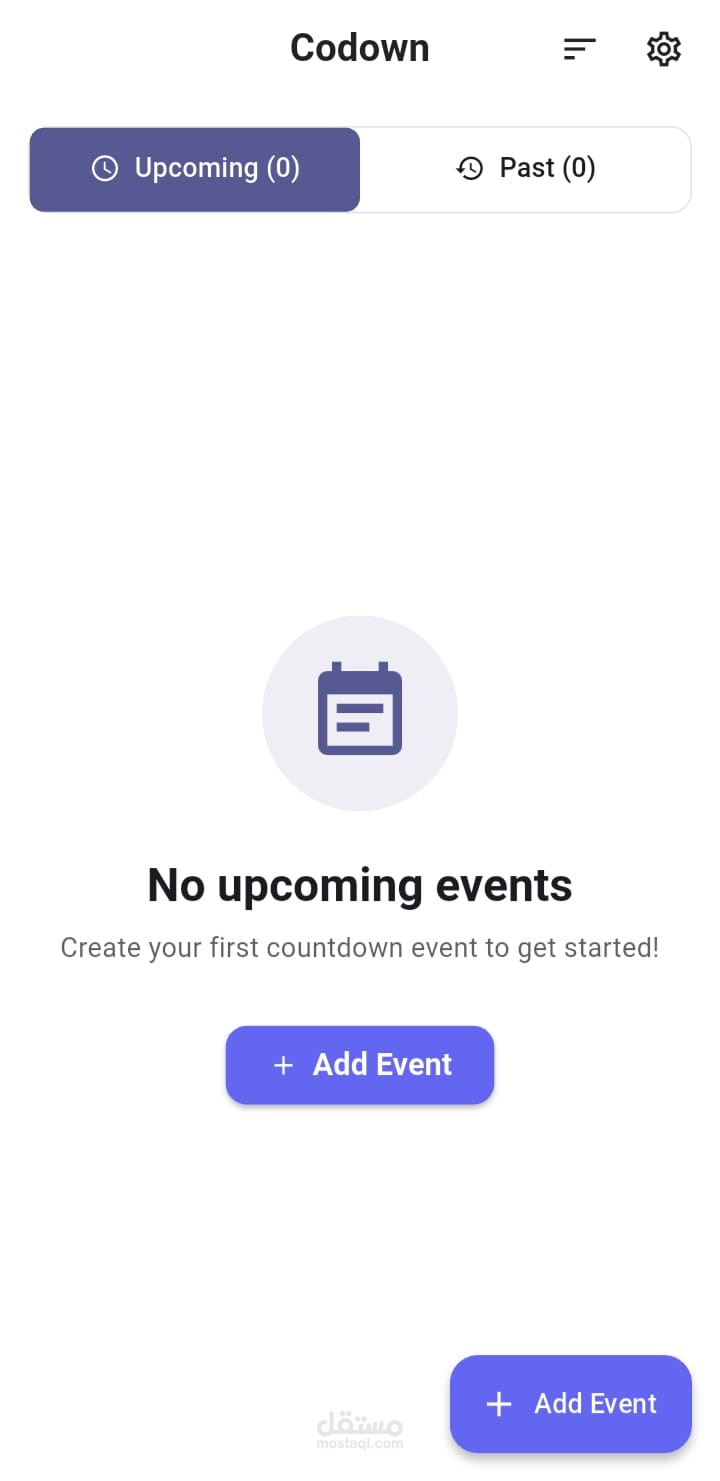Select the Upcoming (0) tab
This screenshot has height=1481, width=720.
click(x=195, y=169)
